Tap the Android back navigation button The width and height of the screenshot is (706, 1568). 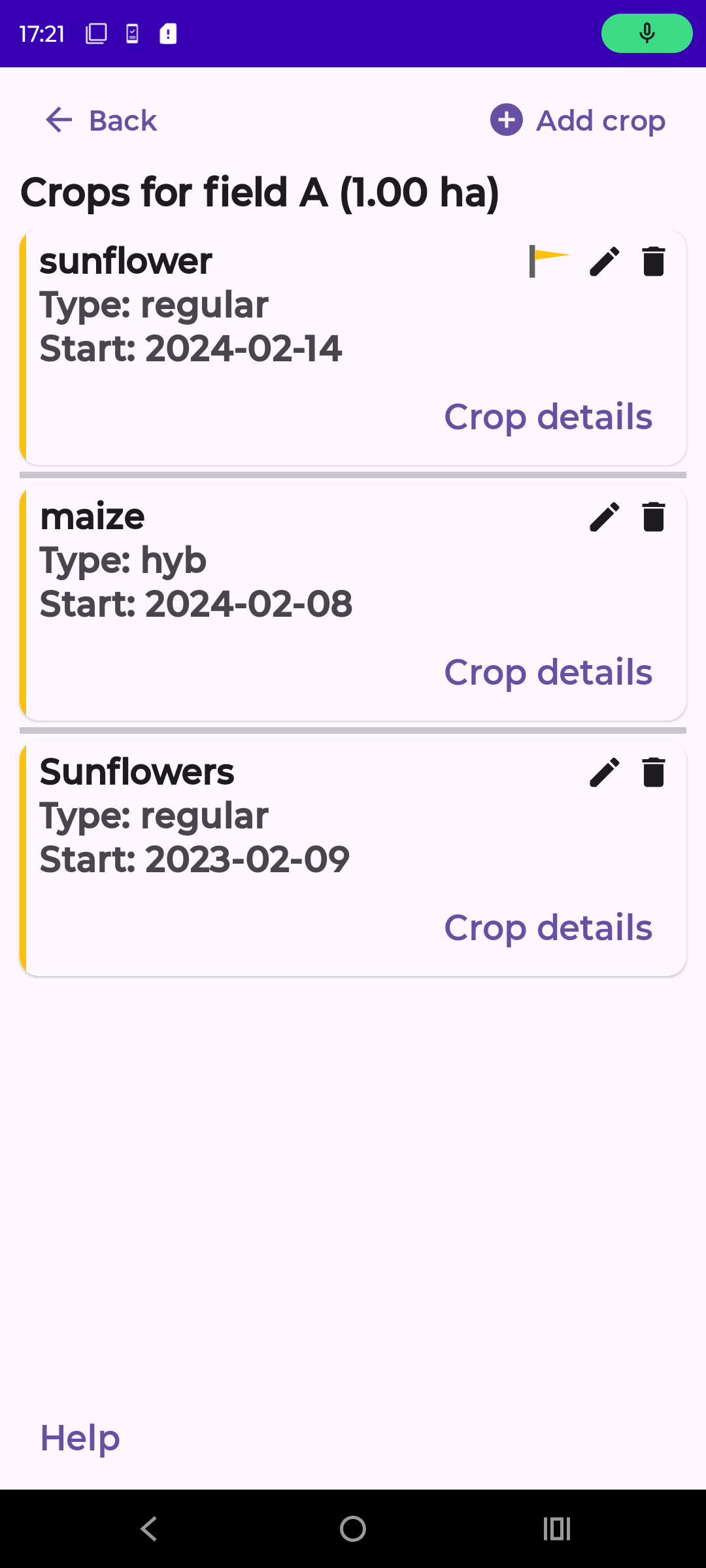tap(148, 1528)
